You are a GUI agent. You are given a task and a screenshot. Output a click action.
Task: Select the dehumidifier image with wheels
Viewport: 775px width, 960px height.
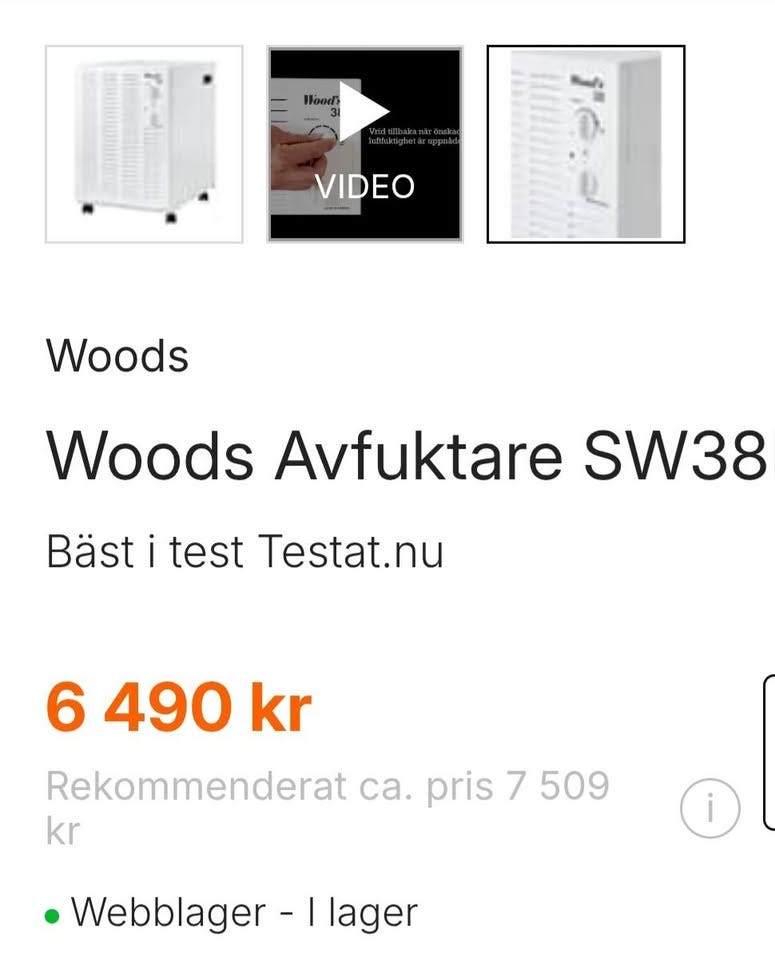point(143,142)
